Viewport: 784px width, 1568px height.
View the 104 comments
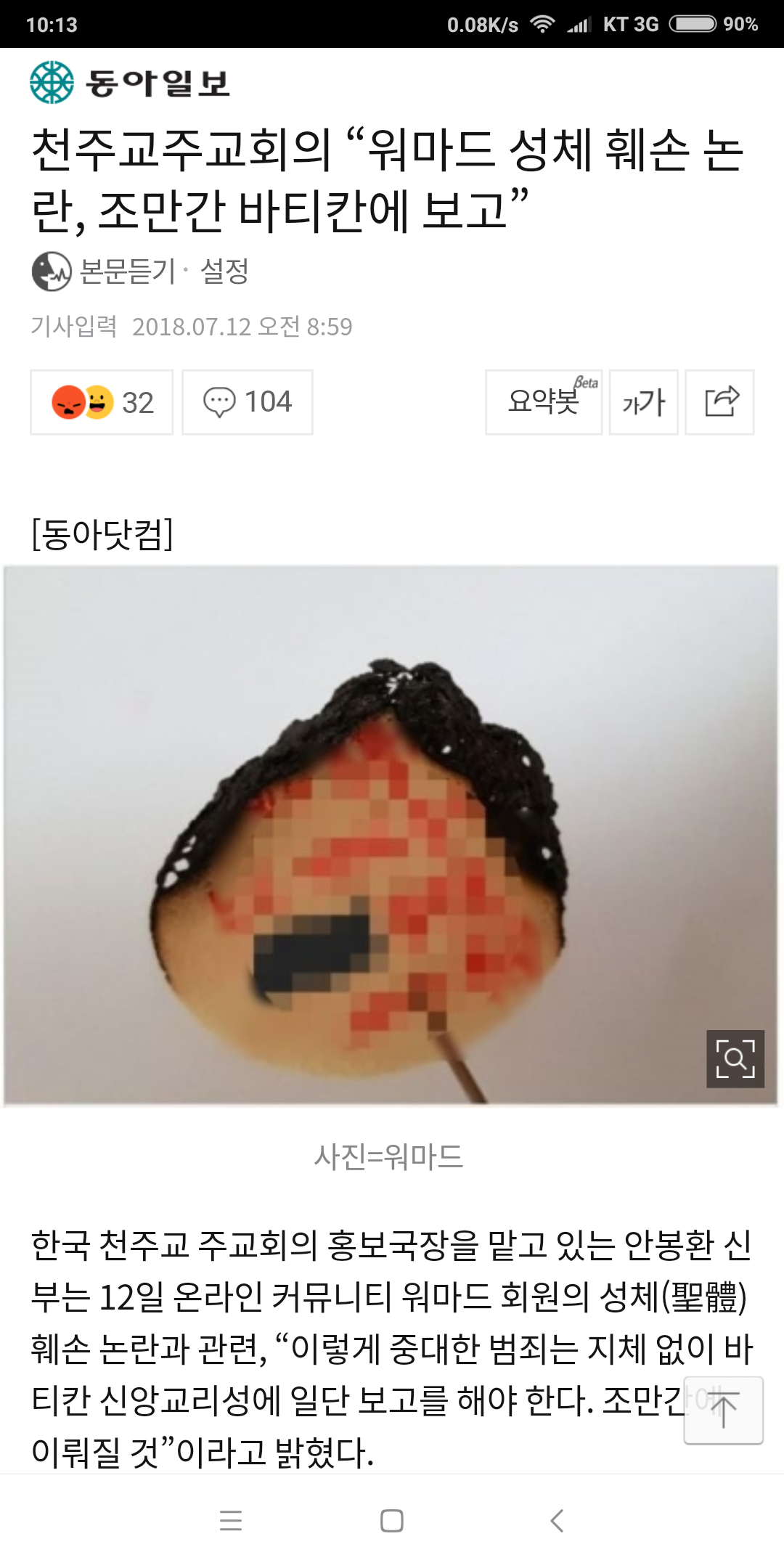[248, 402]
